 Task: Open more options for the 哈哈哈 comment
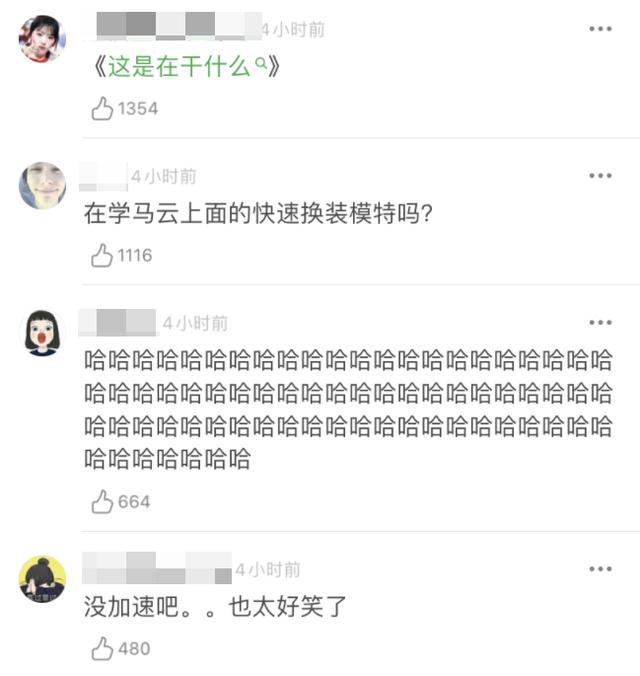click(x=600, y=322)
